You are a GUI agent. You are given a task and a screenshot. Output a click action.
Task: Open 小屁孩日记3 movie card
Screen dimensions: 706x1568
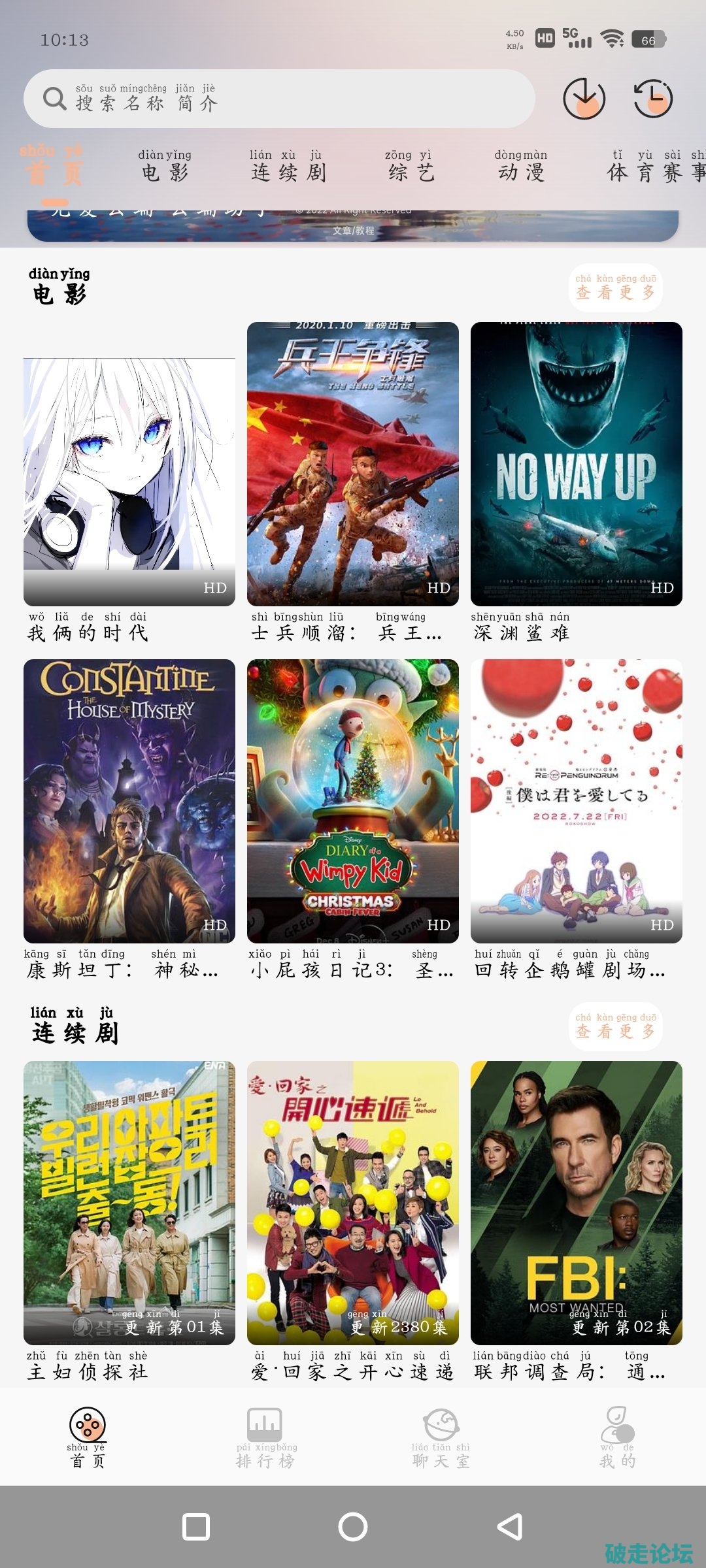pos(353,801)
